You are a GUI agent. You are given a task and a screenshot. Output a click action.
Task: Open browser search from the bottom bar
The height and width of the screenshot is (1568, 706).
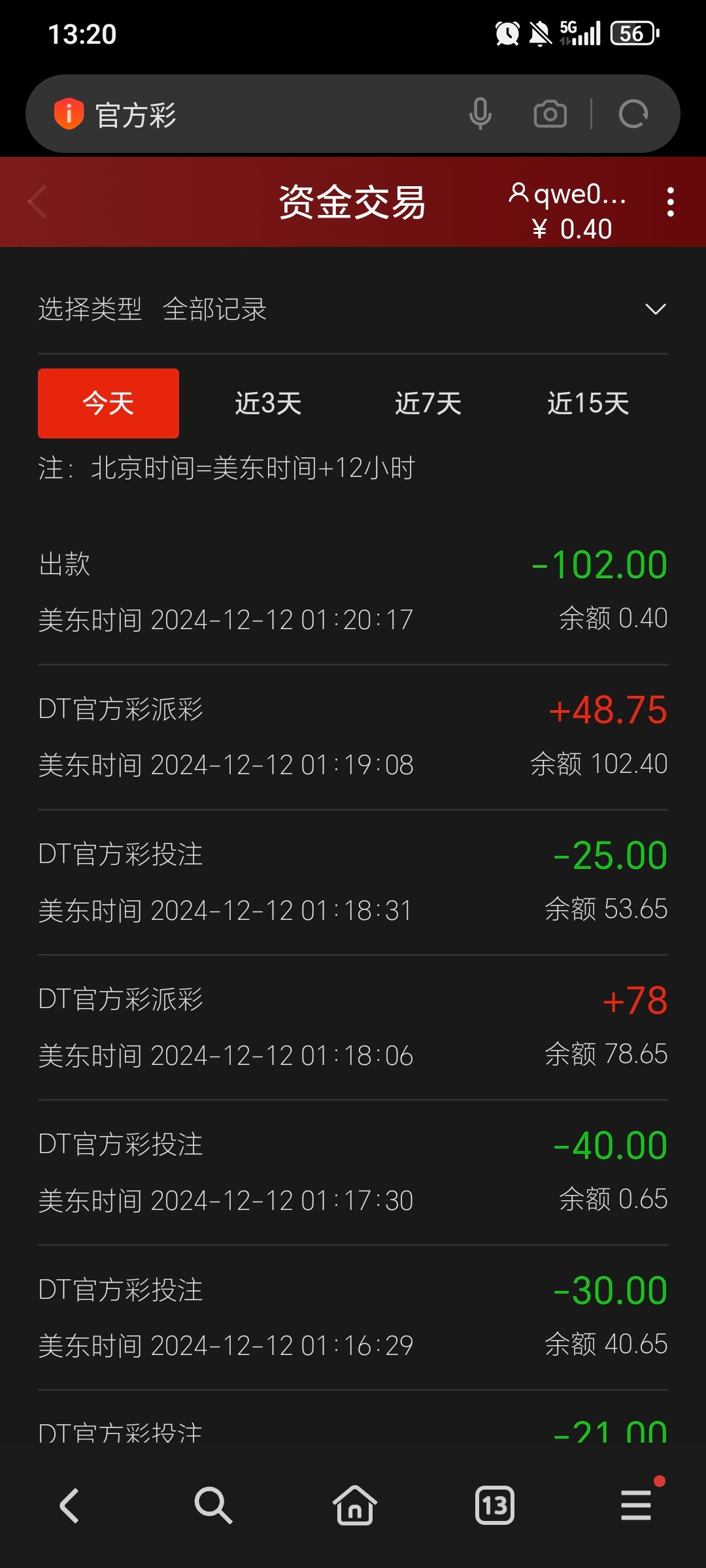coord(213,1506)
